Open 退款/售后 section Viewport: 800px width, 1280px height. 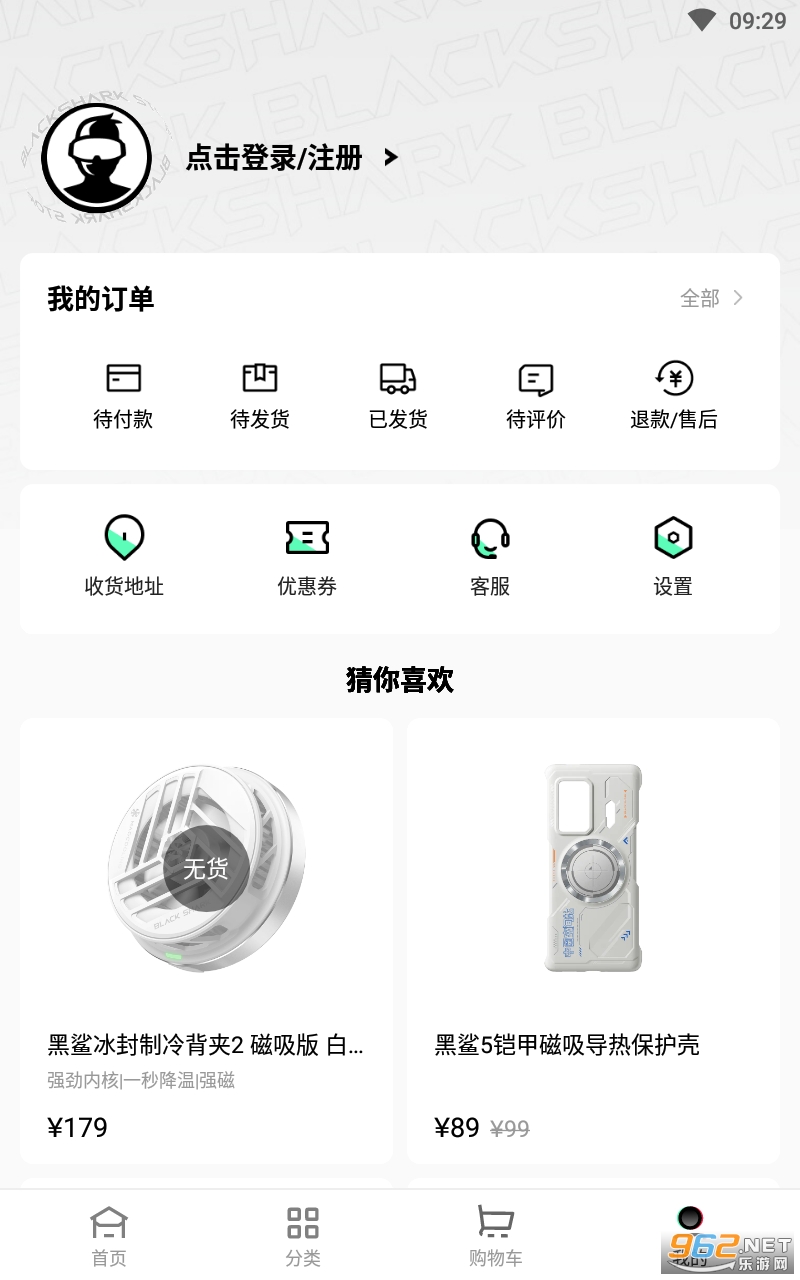pyautogui.click(x=674, y=397)
